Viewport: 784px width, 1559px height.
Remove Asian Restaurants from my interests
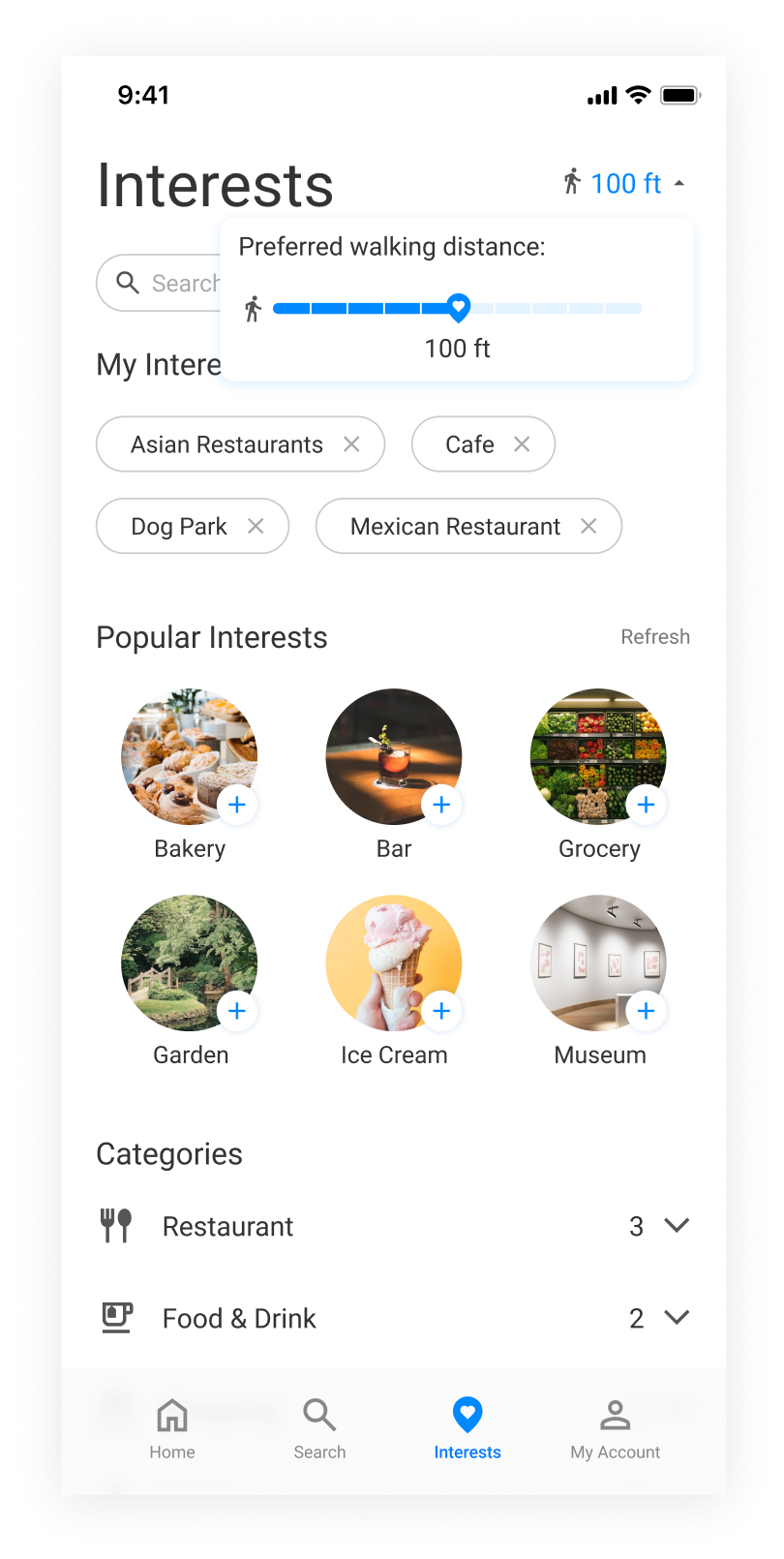point(351,444)
